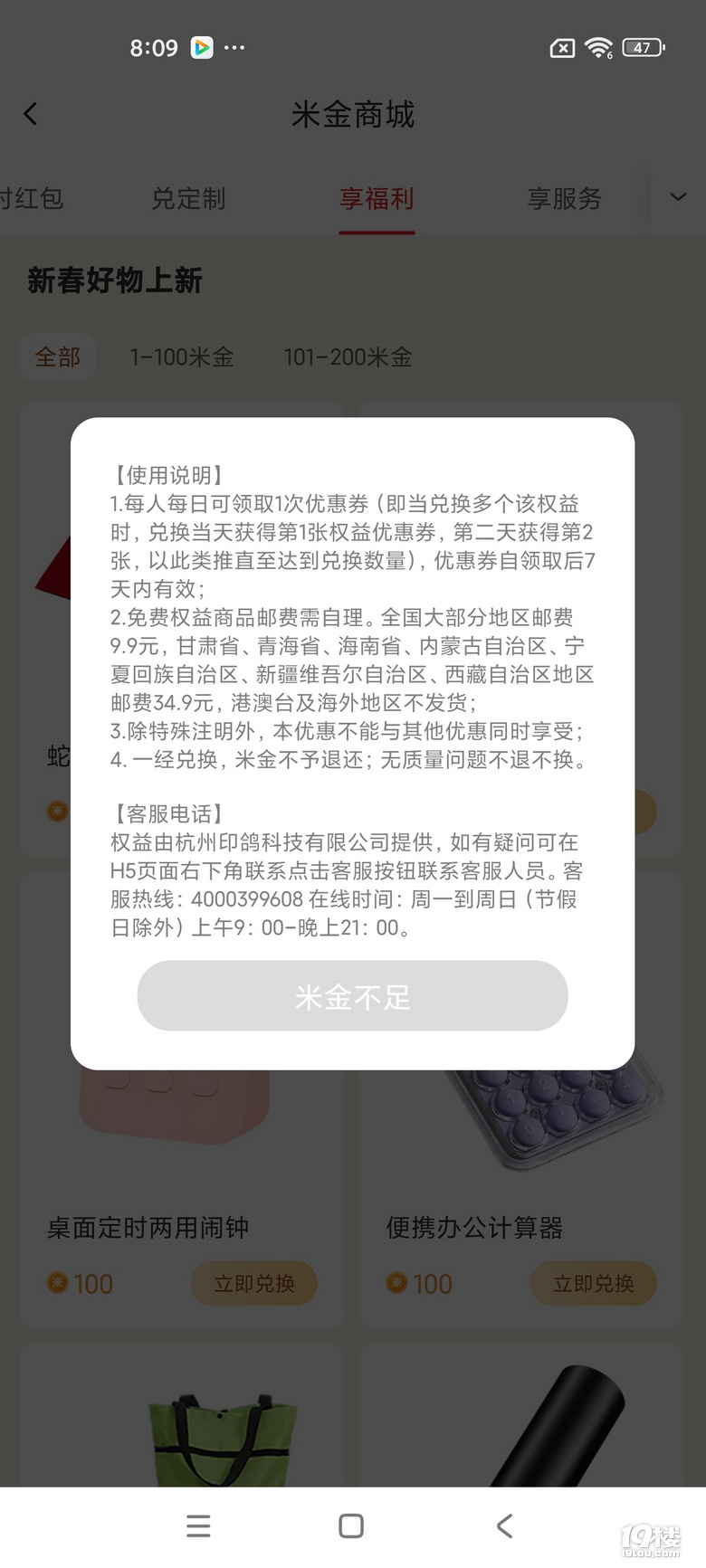Tap the system home button

pyautogui.click(x=351, y=1526)
